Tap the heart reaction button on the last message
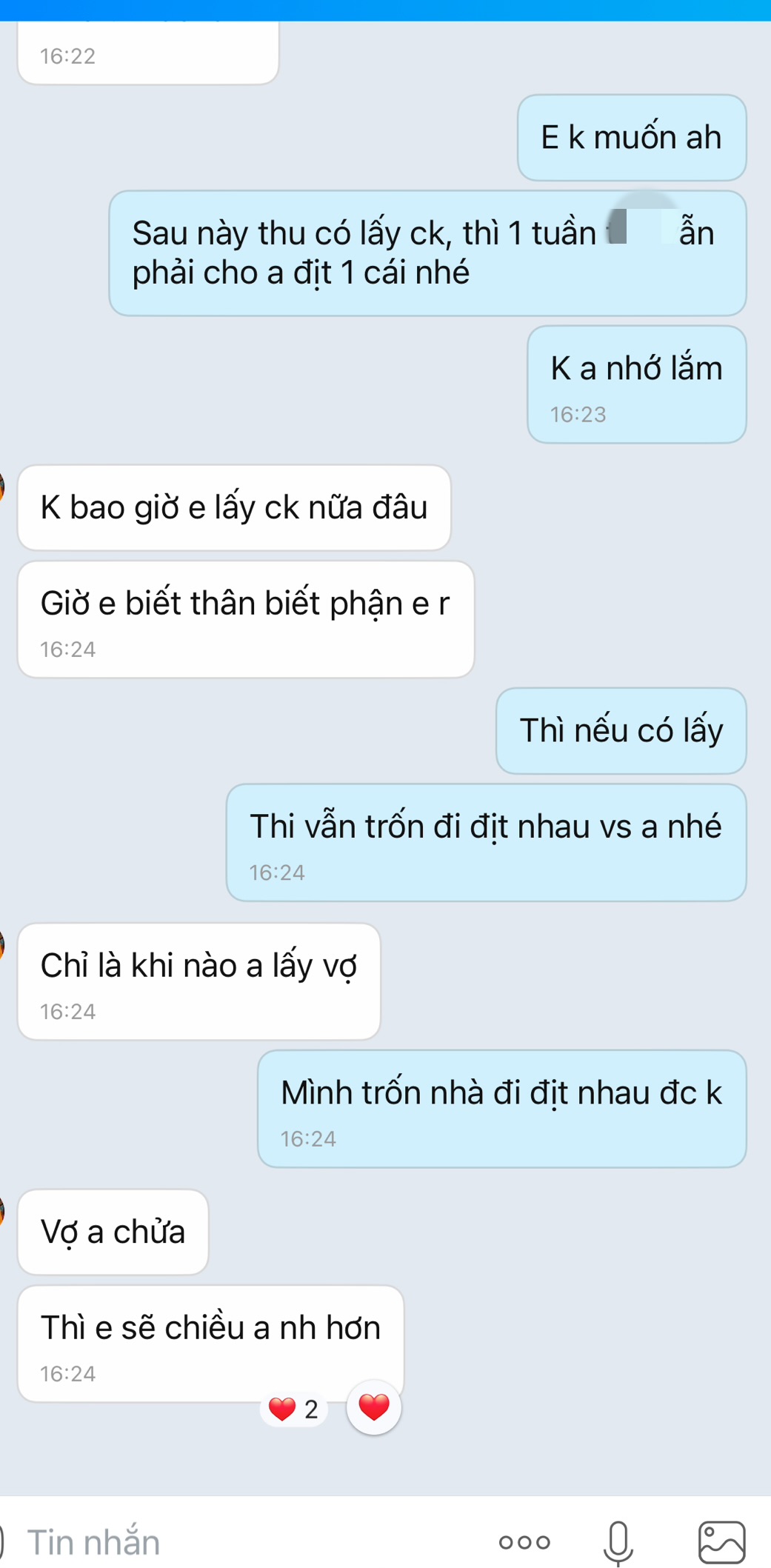This screenshot has height=1568, width=771. tap(374, 1407)
